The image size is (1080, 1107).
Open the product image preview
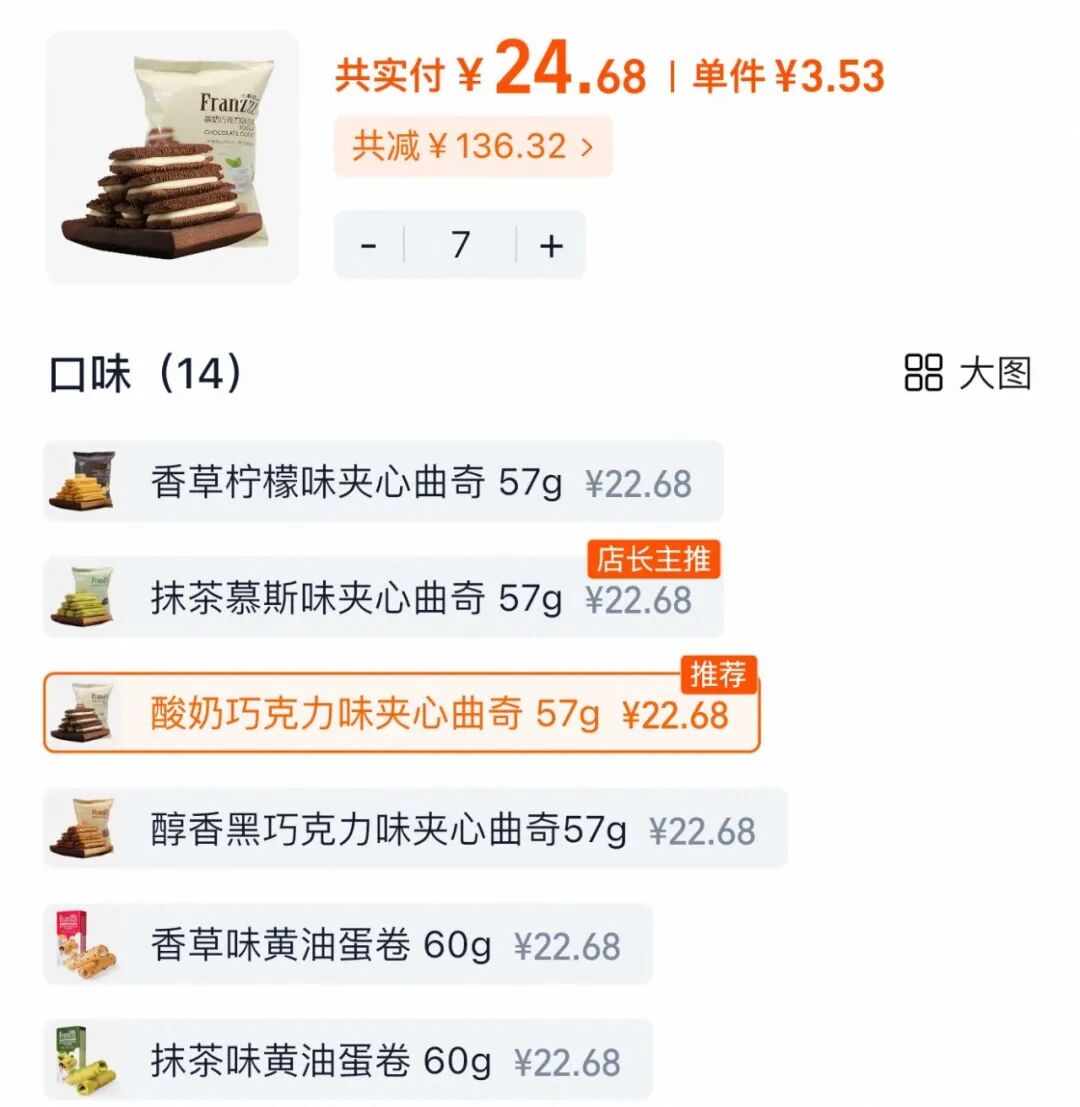pos(172,157)
